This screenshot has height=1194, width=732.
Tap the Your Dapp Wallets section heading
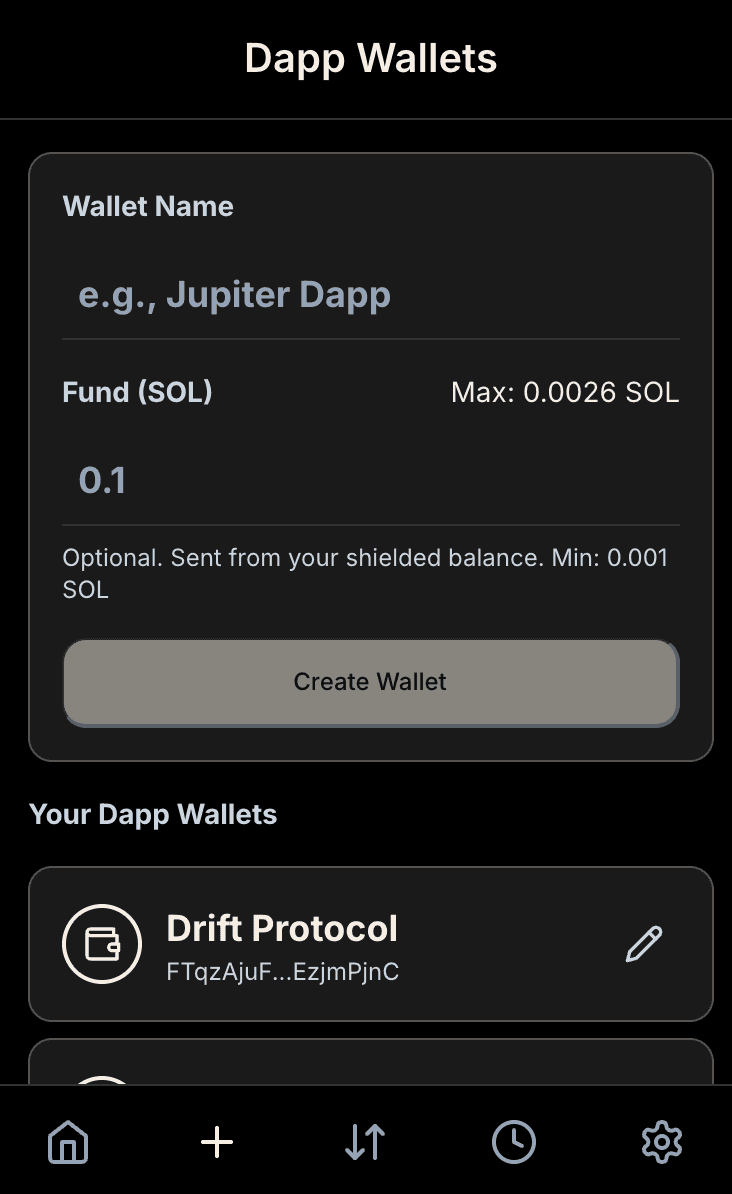(153, 814)
